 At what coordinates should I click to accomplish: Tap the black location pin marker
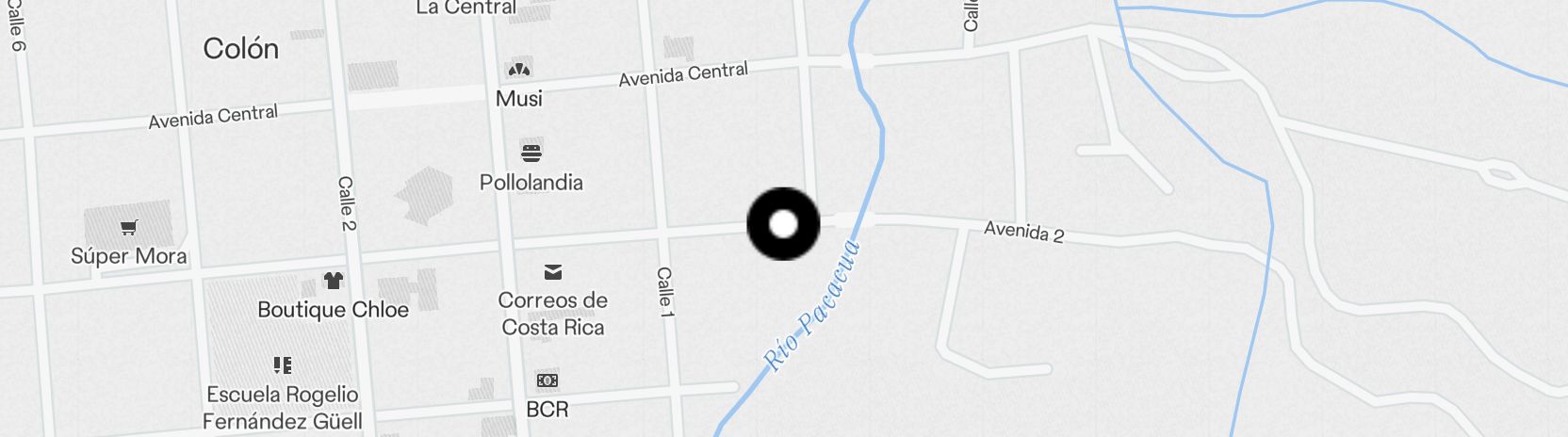(x=783, y=224)
